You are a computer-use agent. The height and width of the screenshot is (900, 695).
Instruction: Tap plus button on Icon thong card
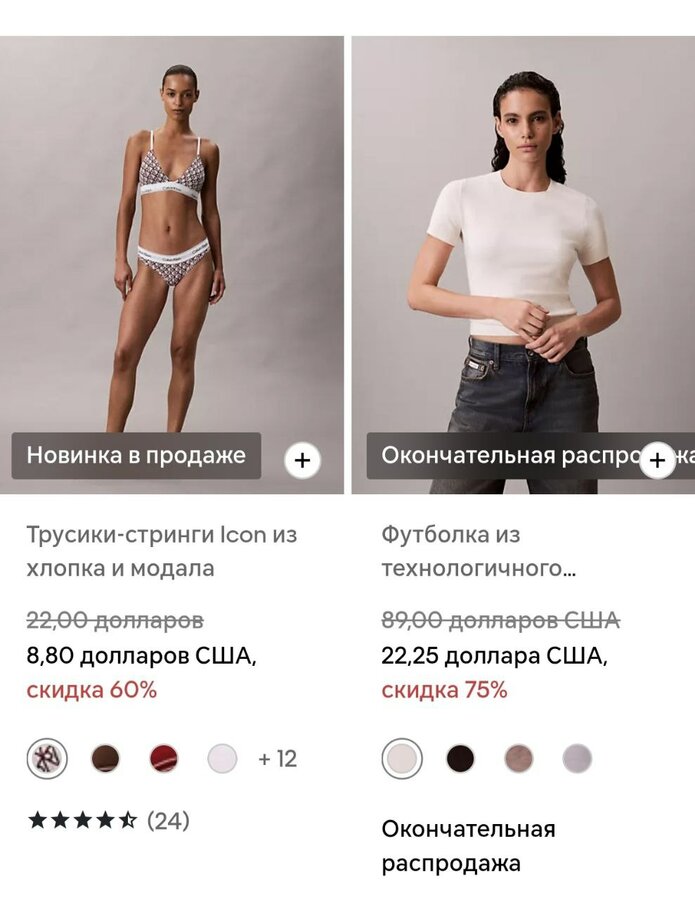(302, 461)
